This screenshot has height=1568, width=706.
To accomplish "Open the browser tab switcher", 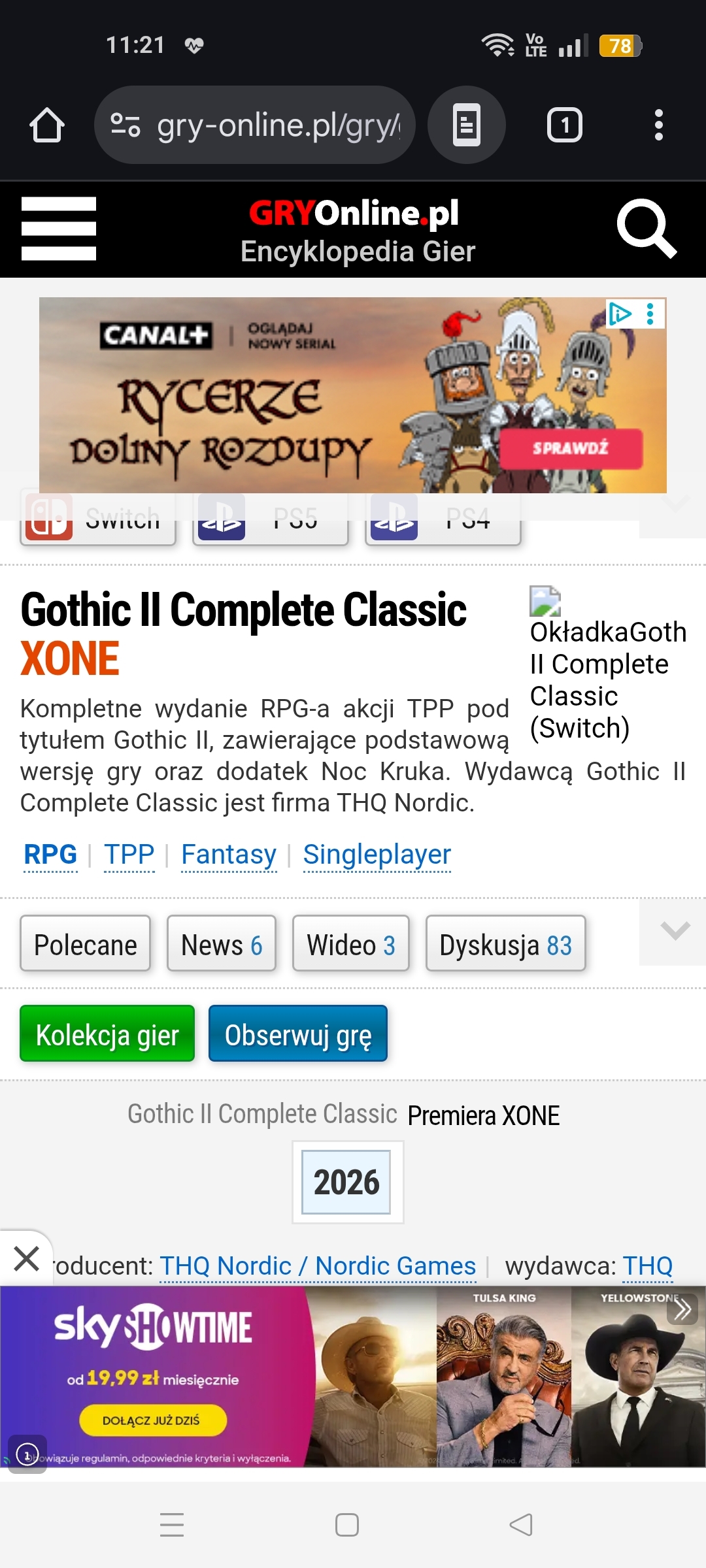I will (x=564, y=125).
